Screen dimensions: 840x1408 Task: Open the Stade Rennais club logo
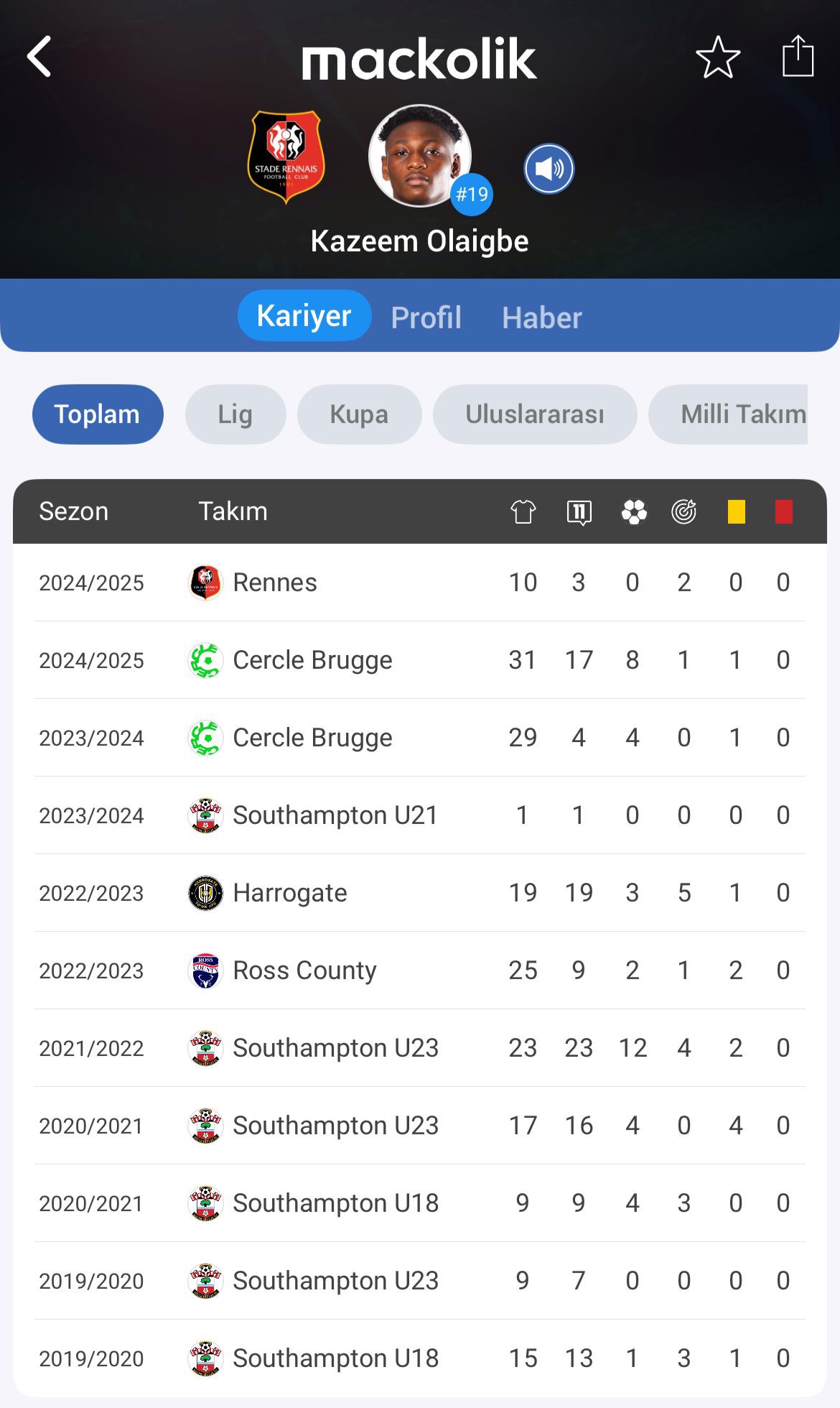(286, 157)
